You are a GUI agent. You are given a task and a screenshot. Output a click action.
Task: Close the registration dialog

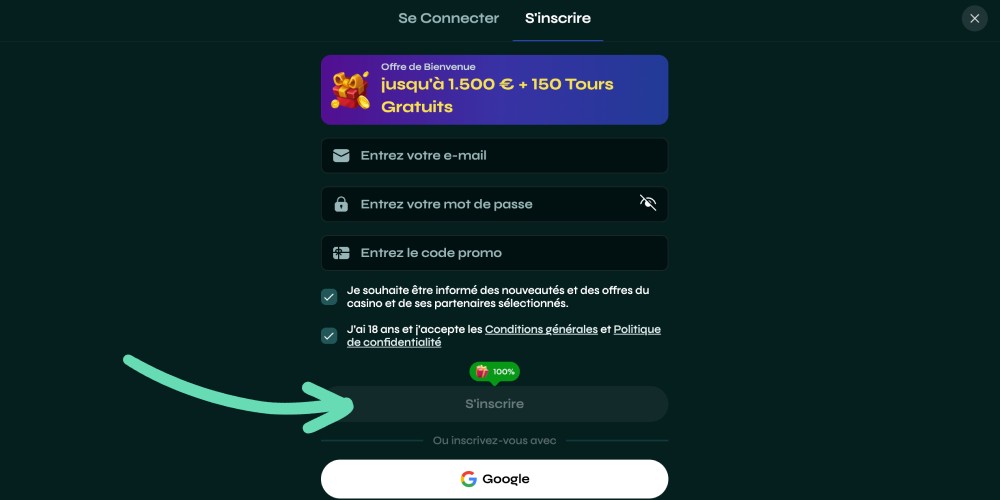coord(974,18)
